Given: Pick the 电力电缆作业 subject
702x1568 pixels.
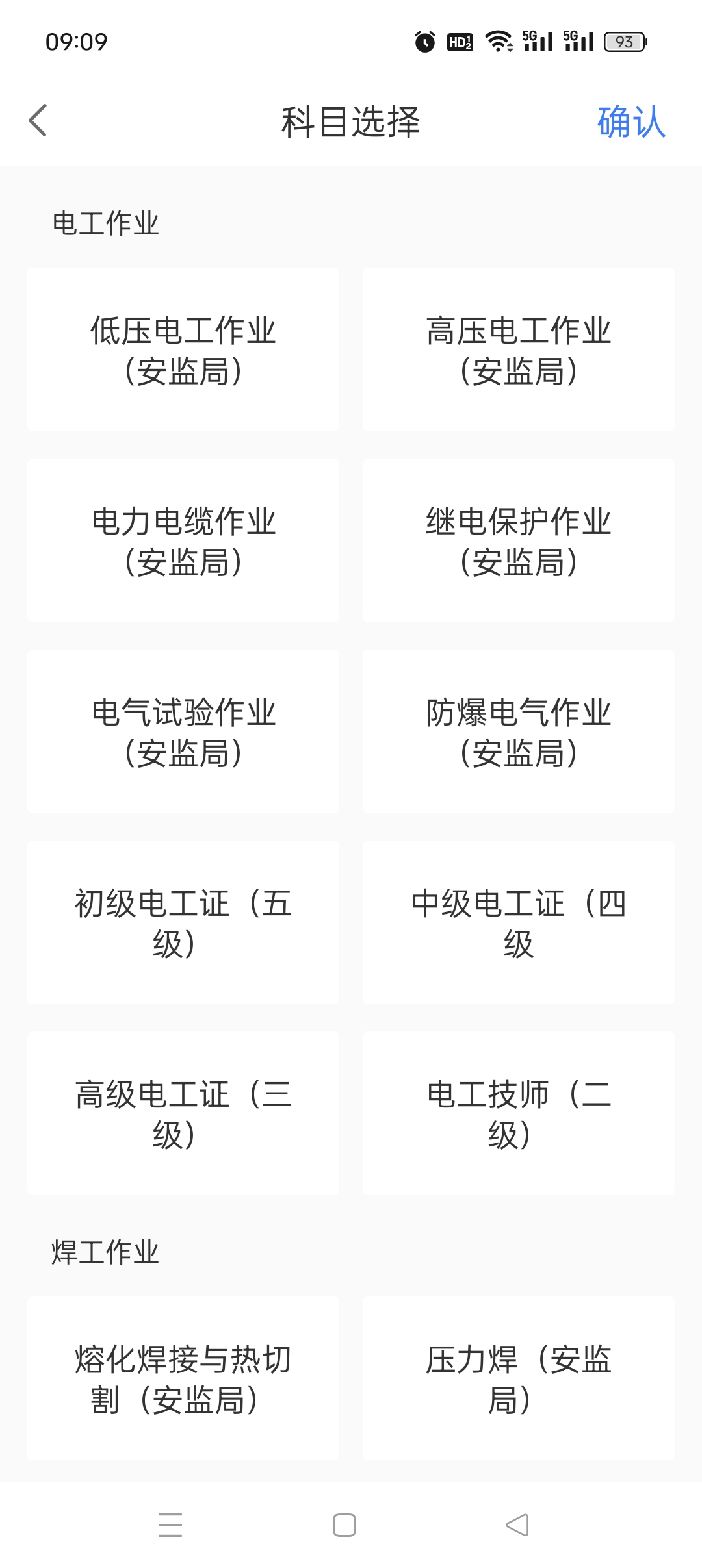Looking at the screenshot, I should (x=183, y=540).
